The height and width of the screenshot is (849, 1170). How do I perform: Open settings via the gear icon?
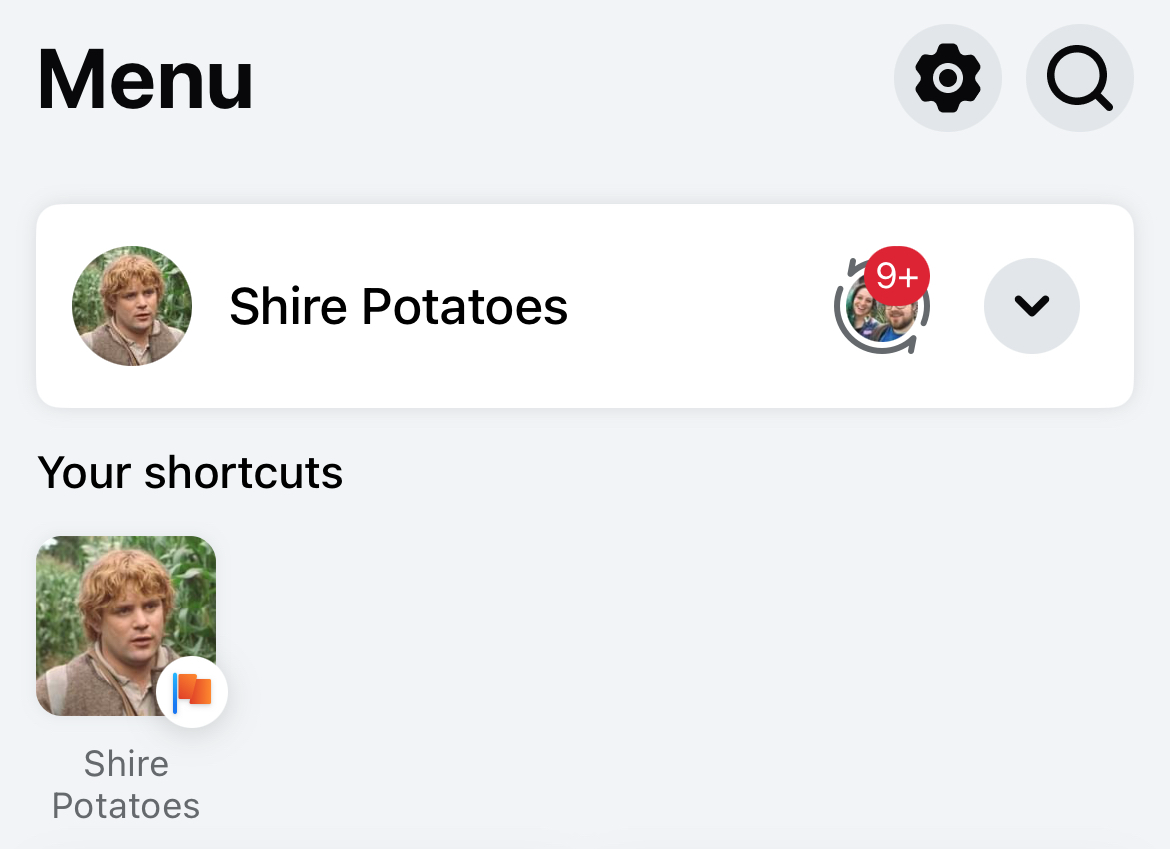coord(947,78)
